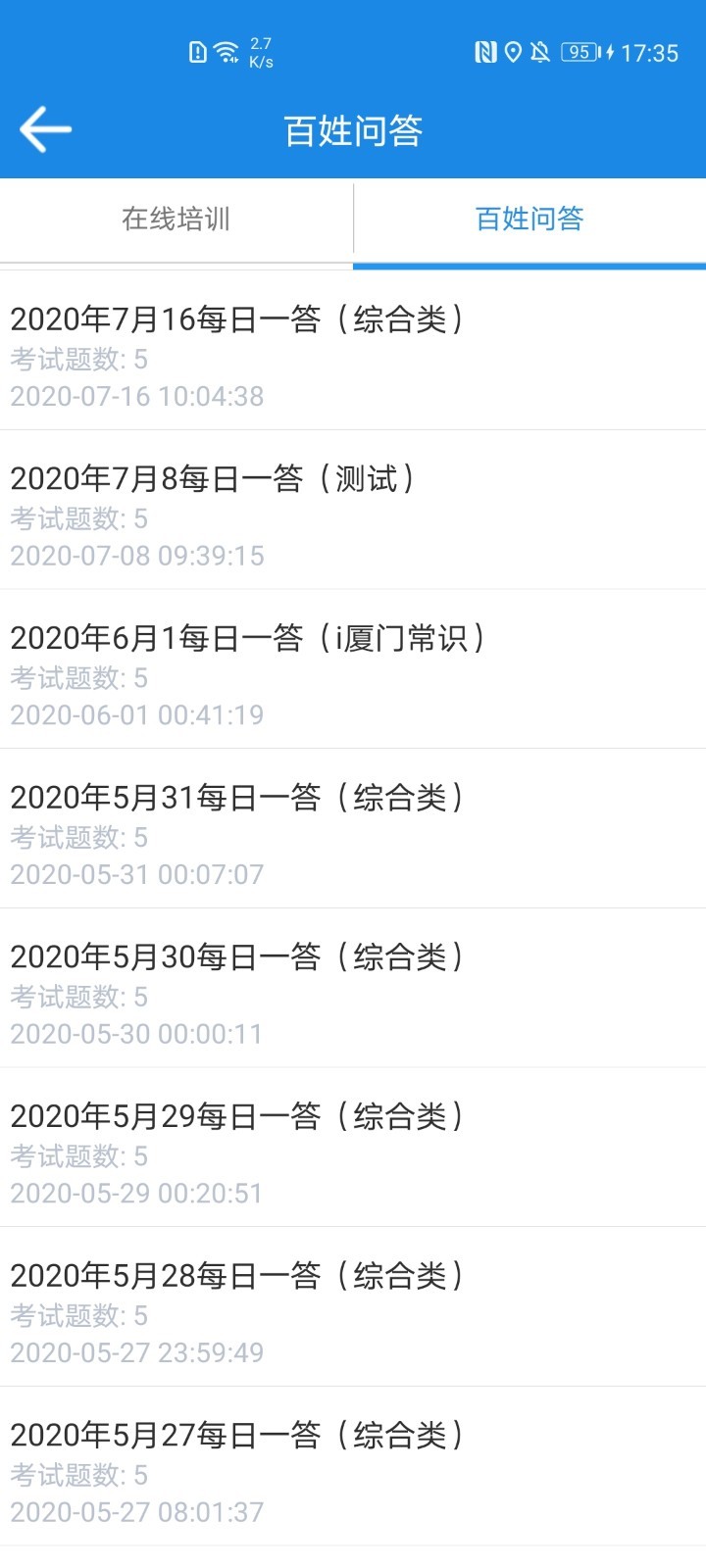Open the 2020年5月31每日一答 entry
This screenshot has height=1568, width=706.
point(353,833)
